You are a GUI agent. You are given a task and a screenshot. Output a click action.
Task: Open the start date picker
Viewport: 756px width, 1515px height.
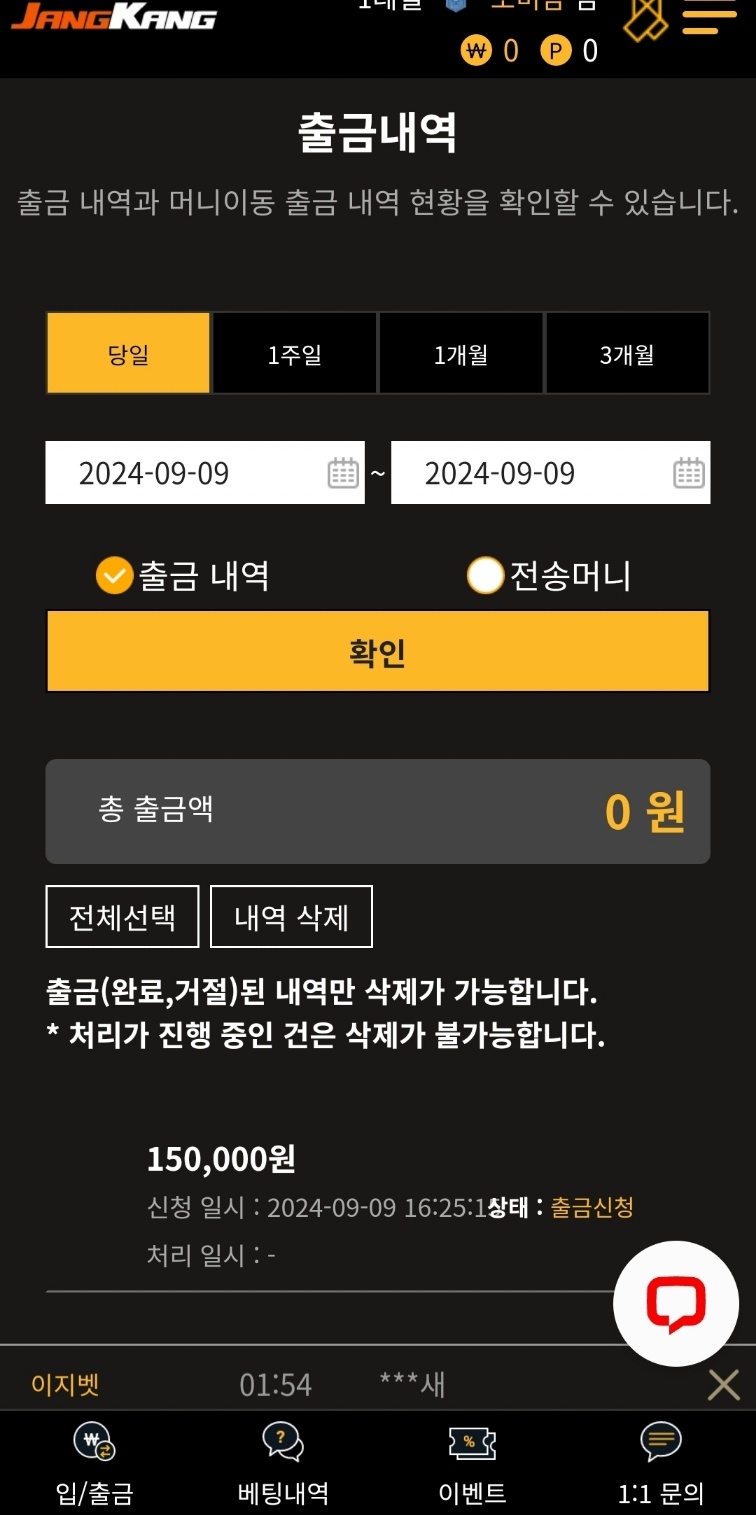tap(343, 472)
